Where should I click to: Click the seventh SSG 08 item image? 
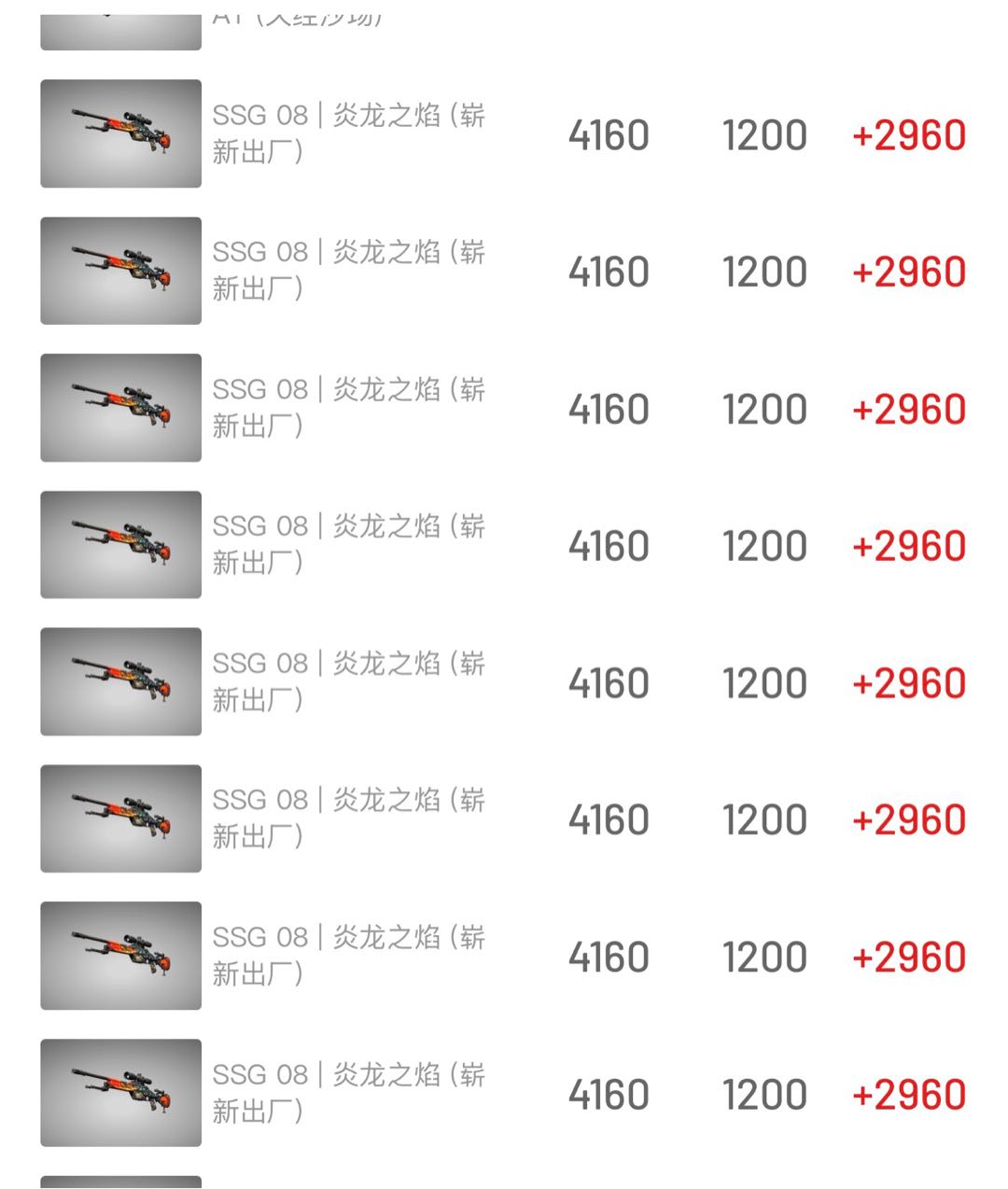pos(119,955)
